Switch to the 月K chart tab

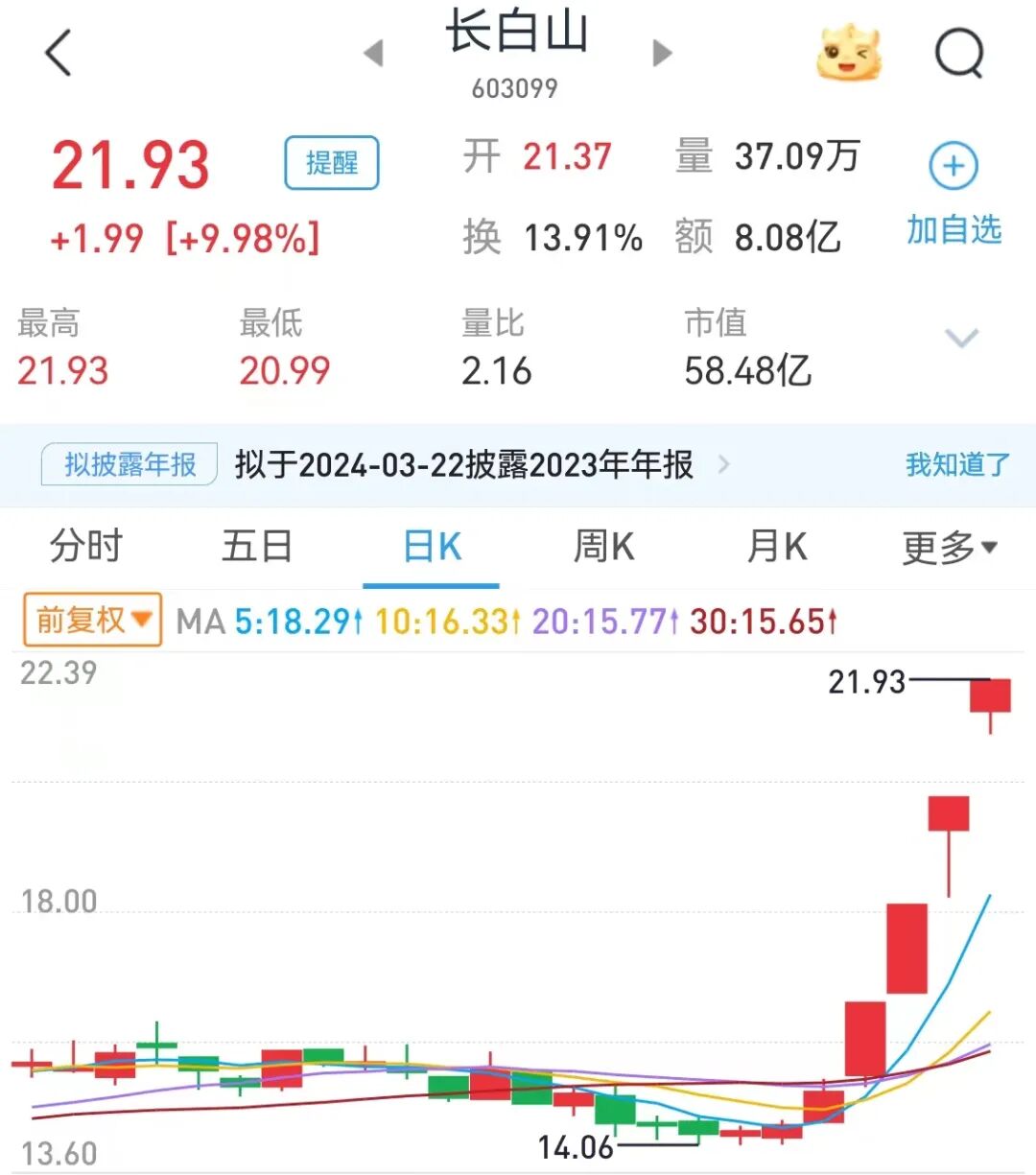pyautogui.click(x=776, y=547)
